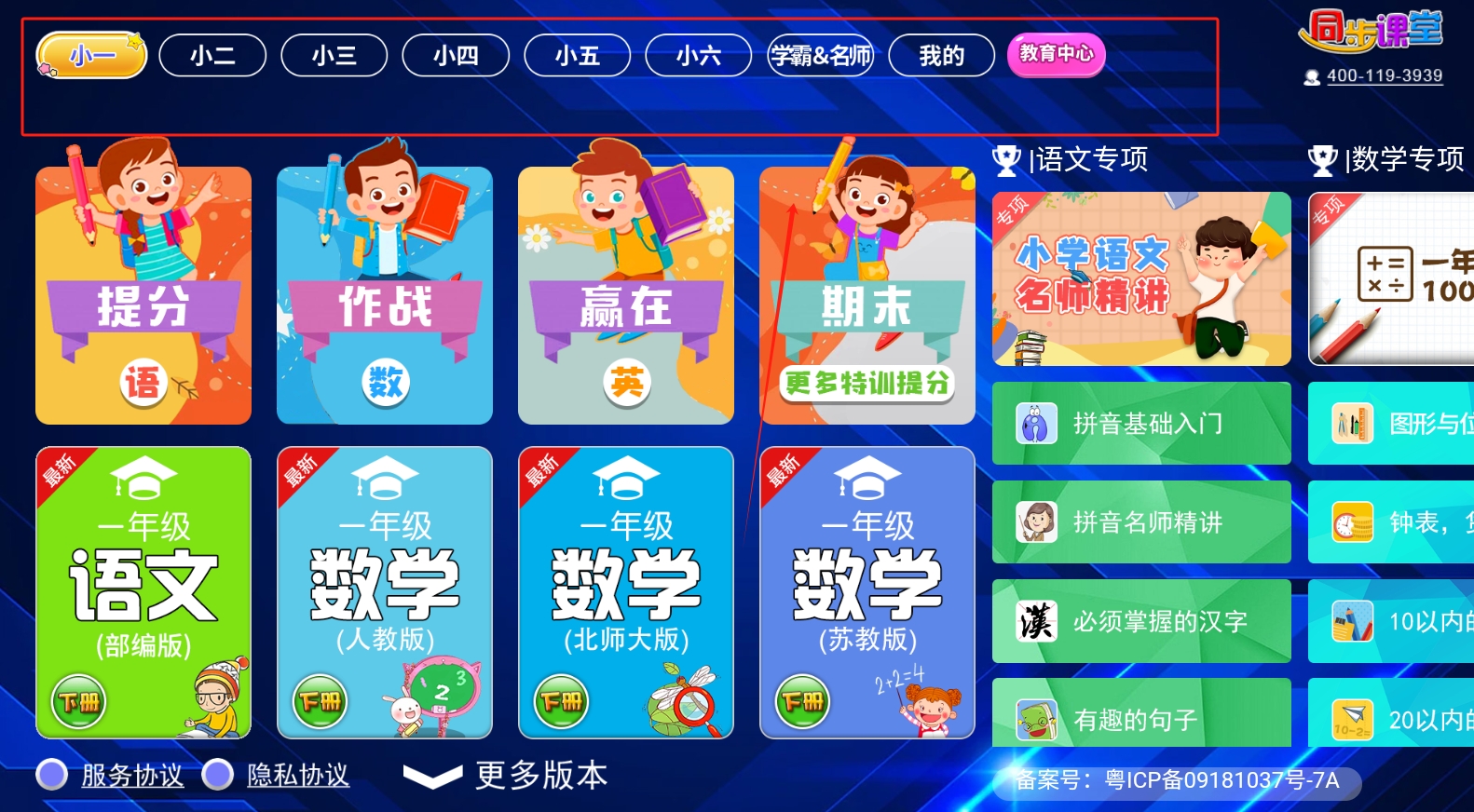
Task: Open 一年级 数学 人教版 textbook
Action: (x=385, y=592)
